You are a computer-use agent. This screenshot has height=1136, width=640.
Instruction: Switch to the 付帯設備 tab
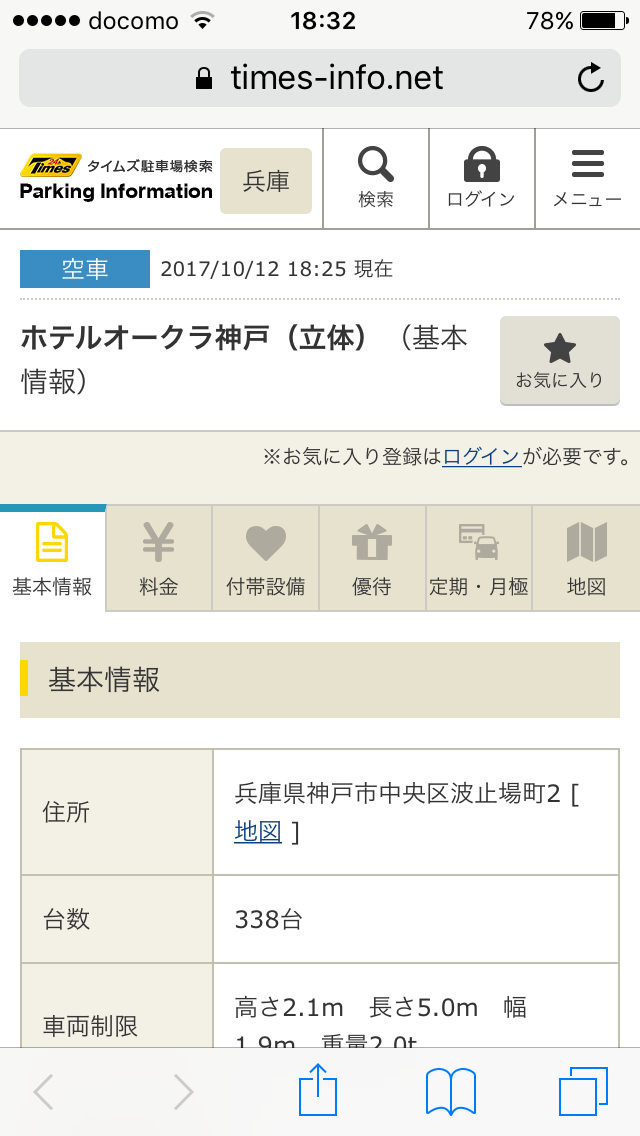point(265,558)
